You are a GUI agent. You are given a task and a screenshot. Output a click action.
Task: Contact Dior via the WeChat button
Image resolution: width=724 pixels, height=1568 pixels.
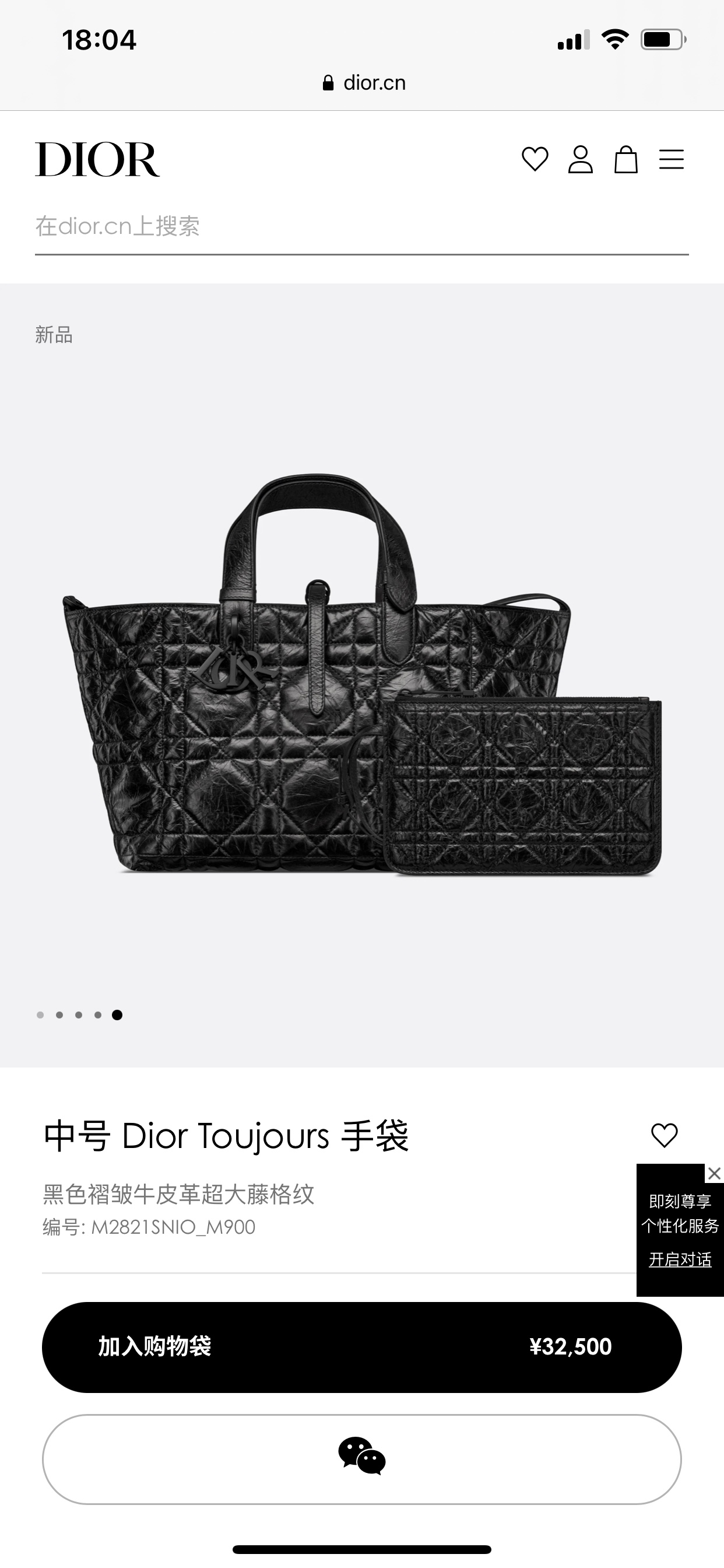[361, 1459]
